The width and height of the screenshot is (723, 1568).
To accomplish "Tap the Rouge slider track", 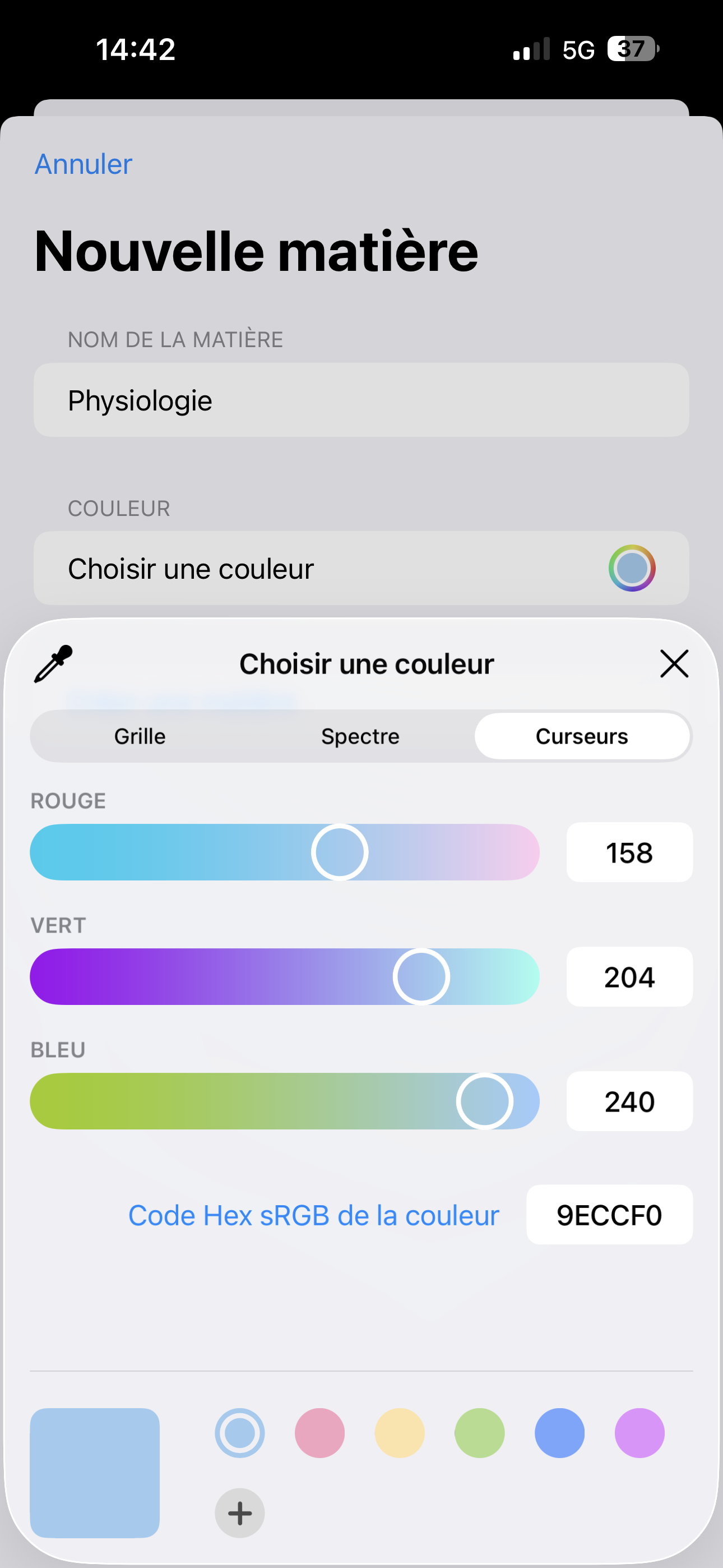I will click(183, 852).
